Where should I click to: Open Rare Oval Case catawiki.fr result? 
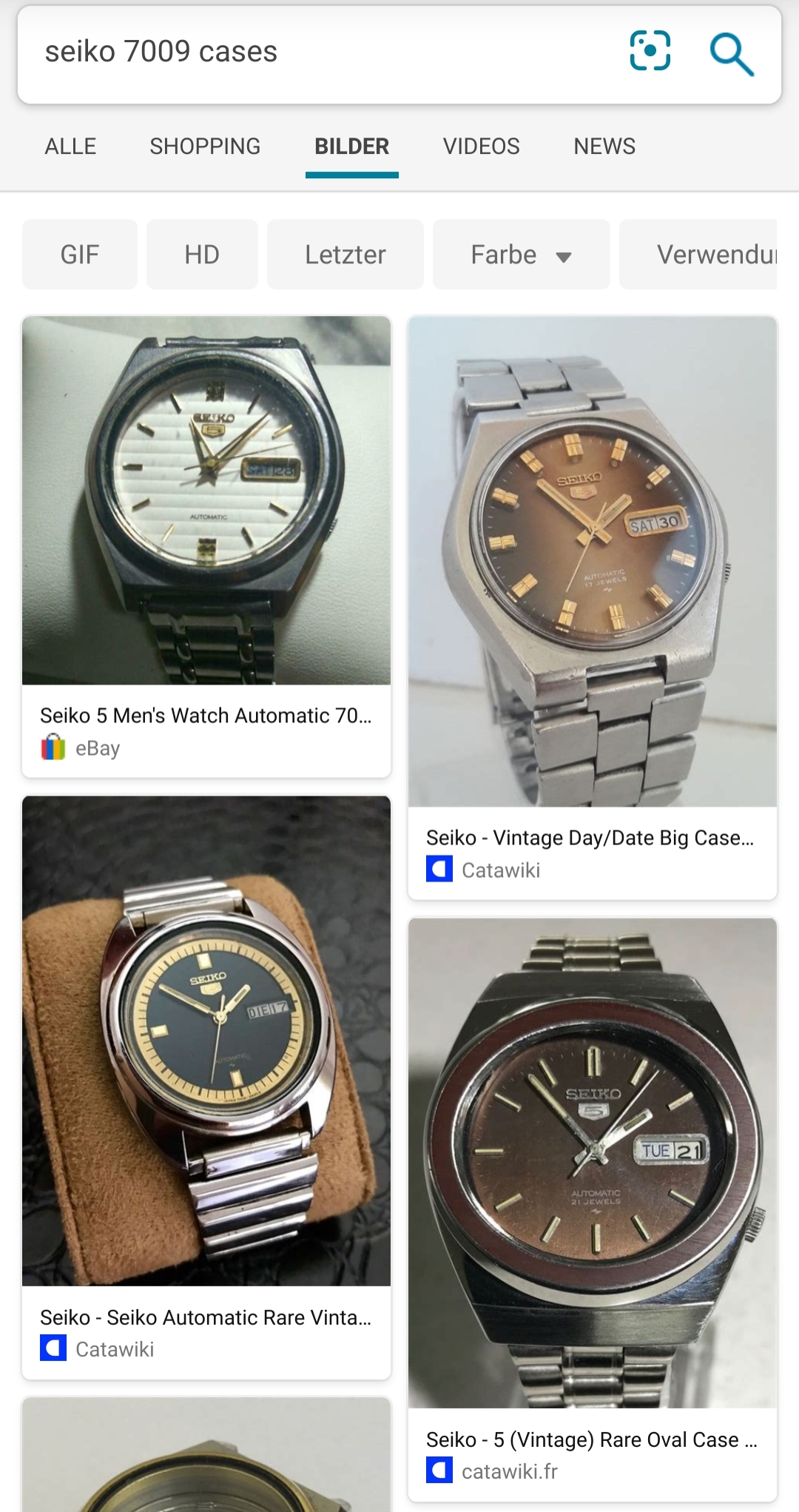click(593, 1209)
